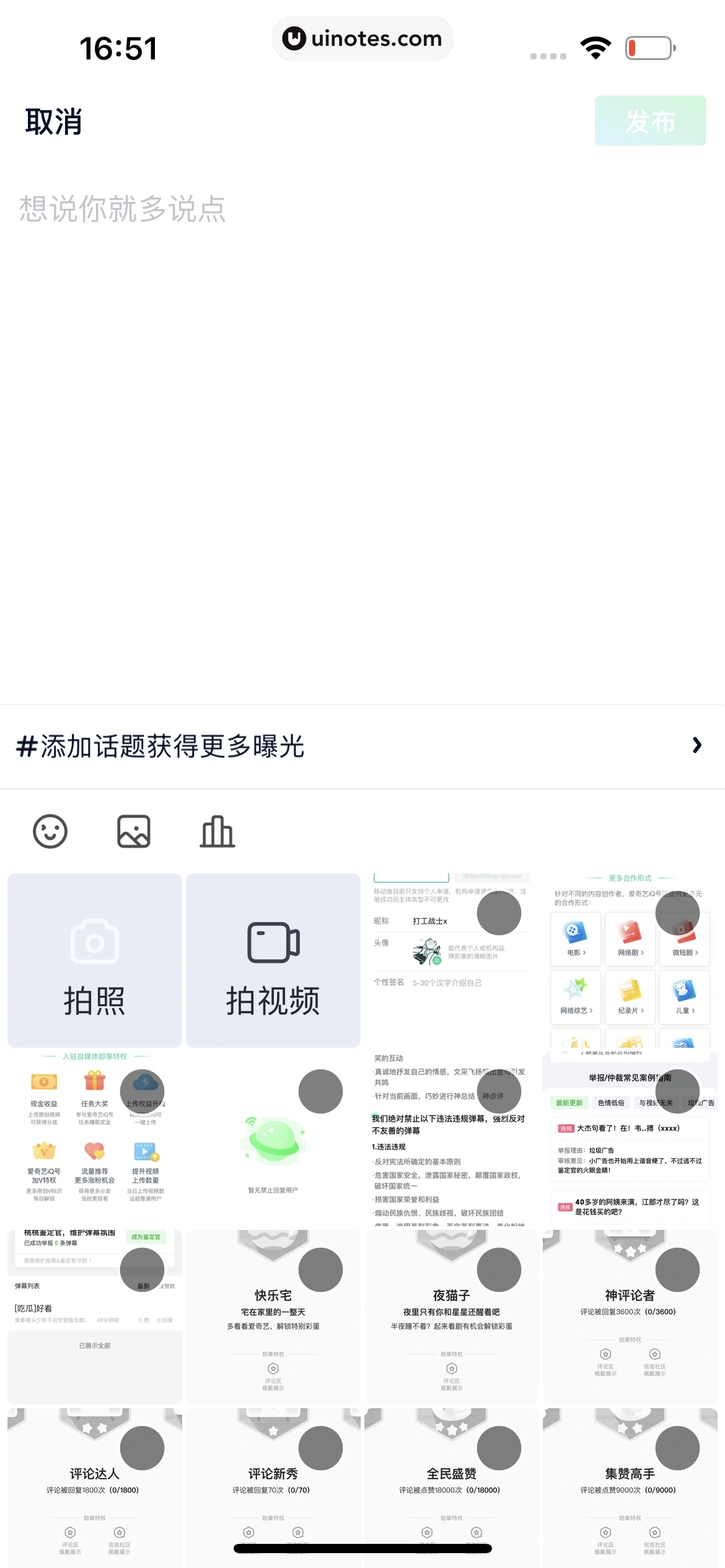Tap the 发布 publish button

[x=650, y=121]
